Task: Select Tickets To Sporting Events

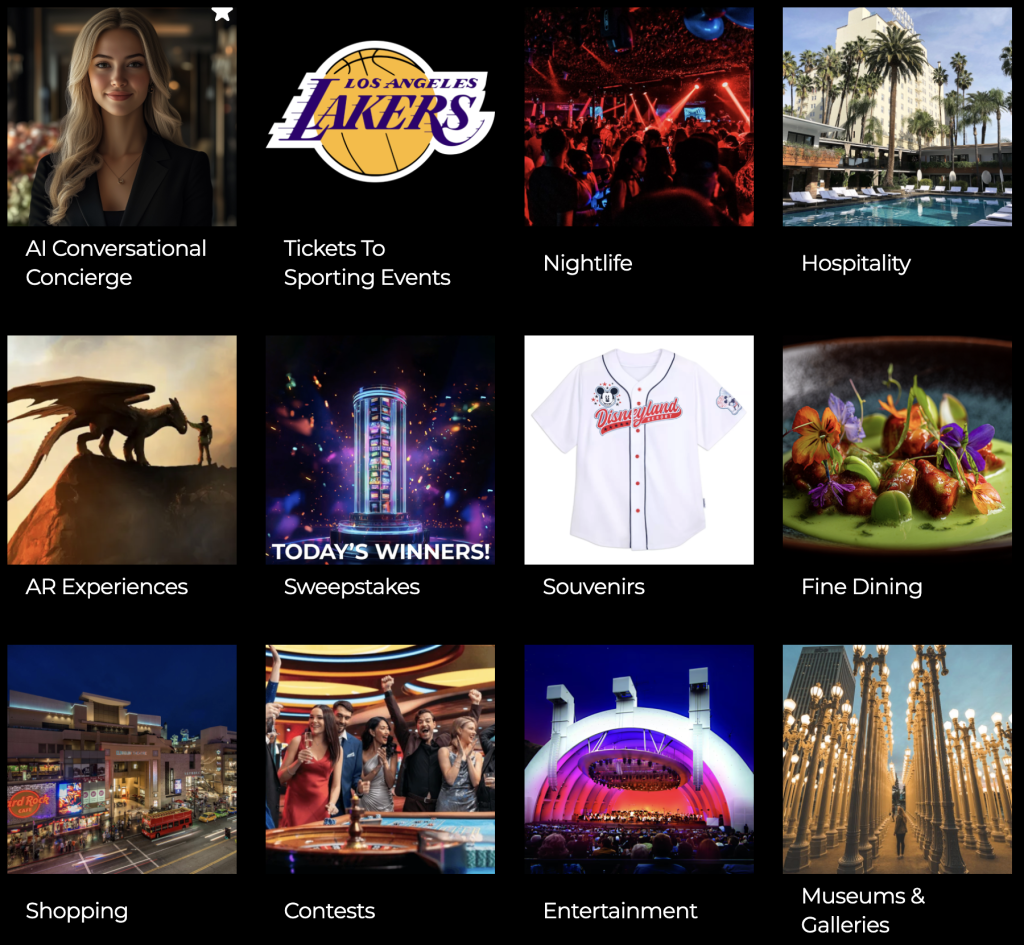Action: click(x=380, y=117)
